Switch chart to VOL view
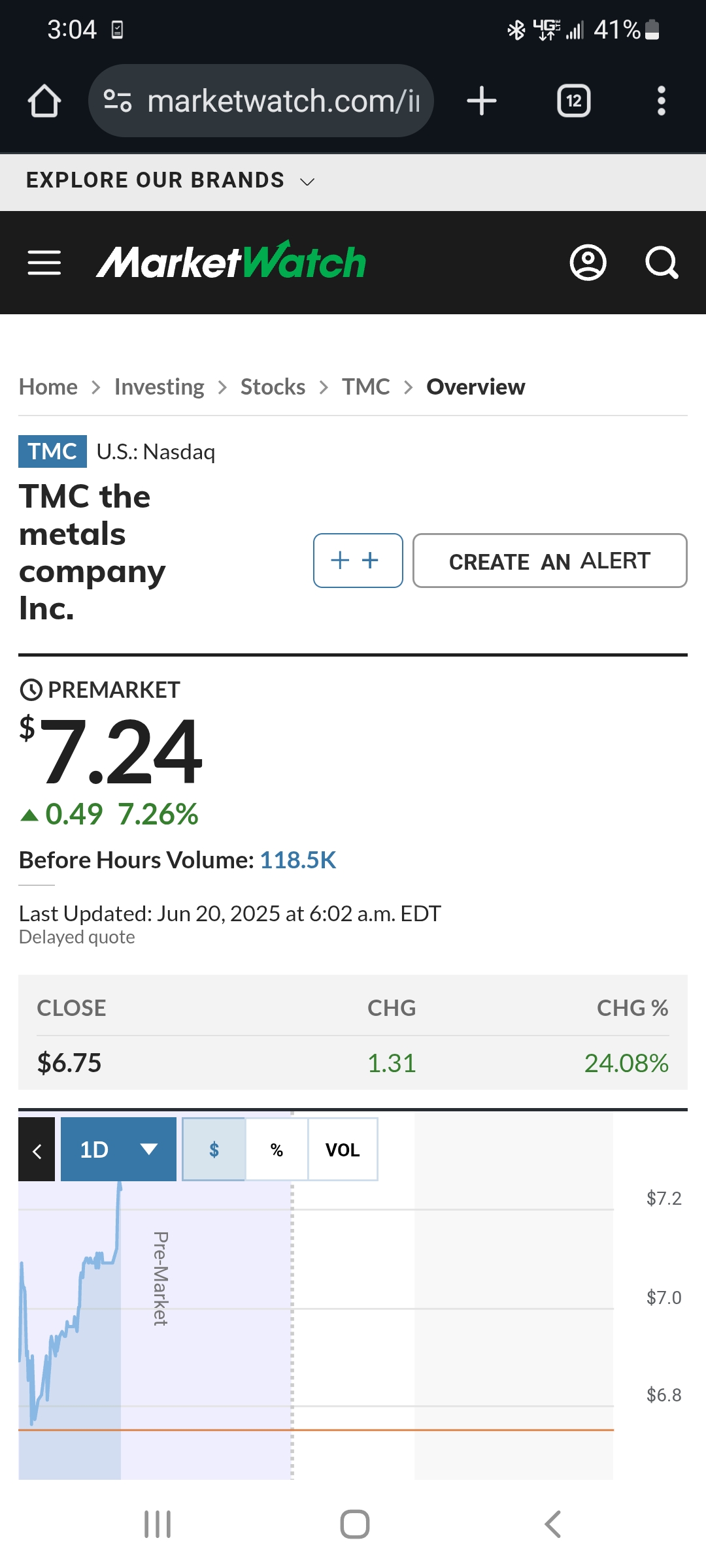The width and height of the screenshot is (706, 1568). (x=343, y=1149)
